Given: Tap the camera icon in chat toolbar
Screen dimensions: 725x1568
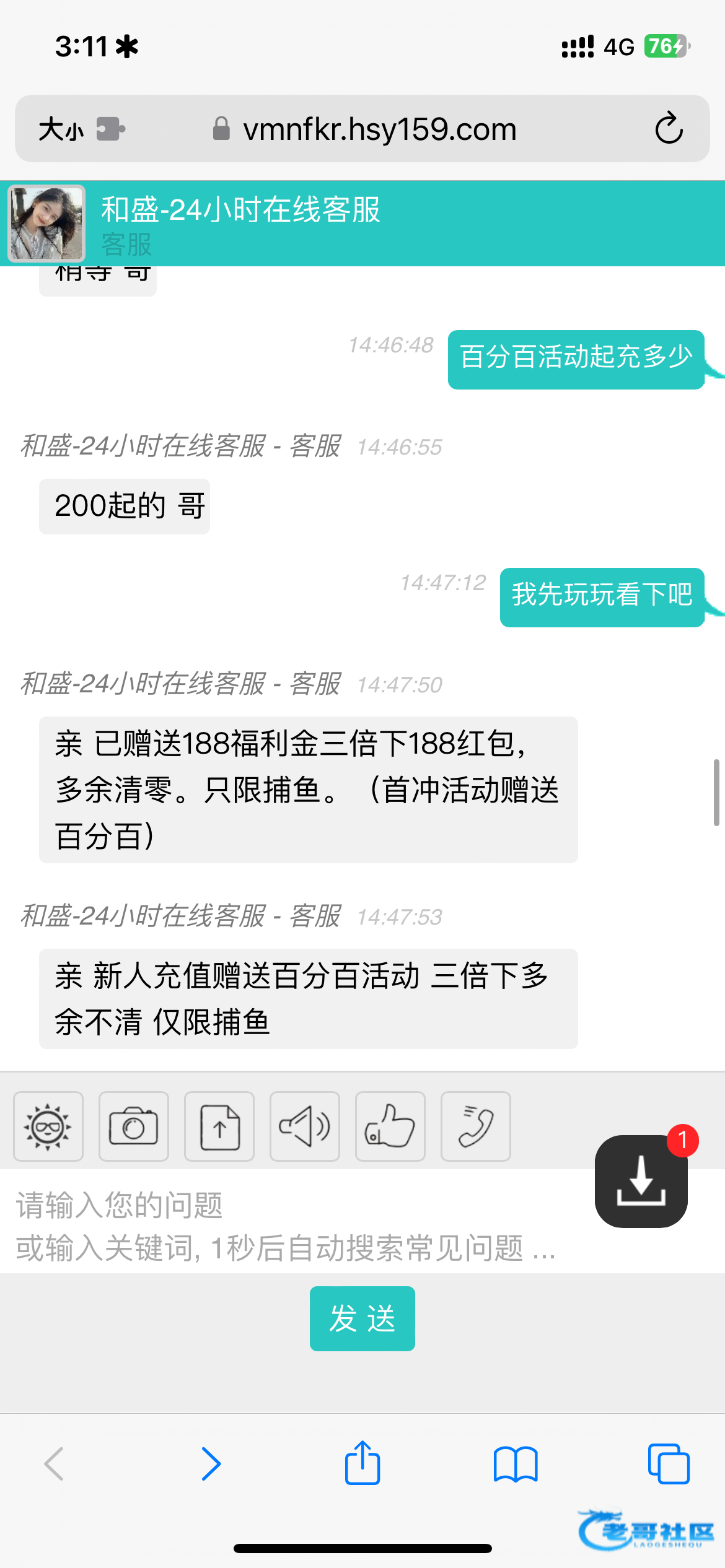Looking at the screenshot, I should (134, 1126).
